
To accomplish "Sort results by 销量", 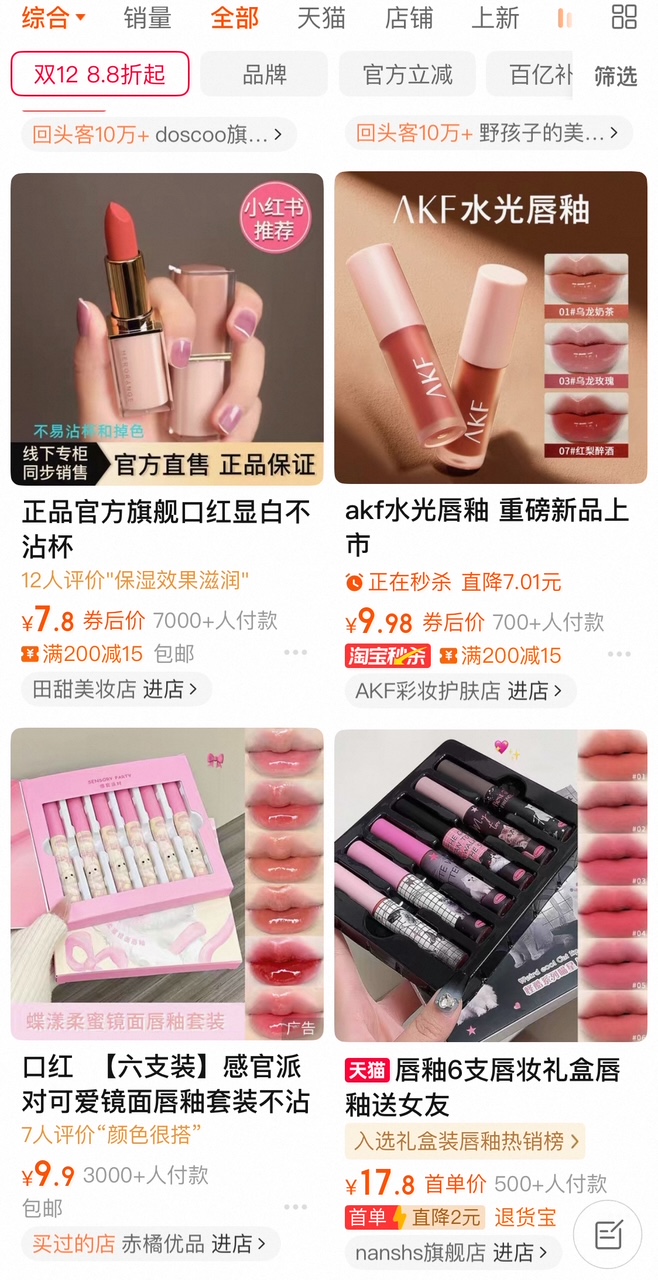I will [147, 18].
